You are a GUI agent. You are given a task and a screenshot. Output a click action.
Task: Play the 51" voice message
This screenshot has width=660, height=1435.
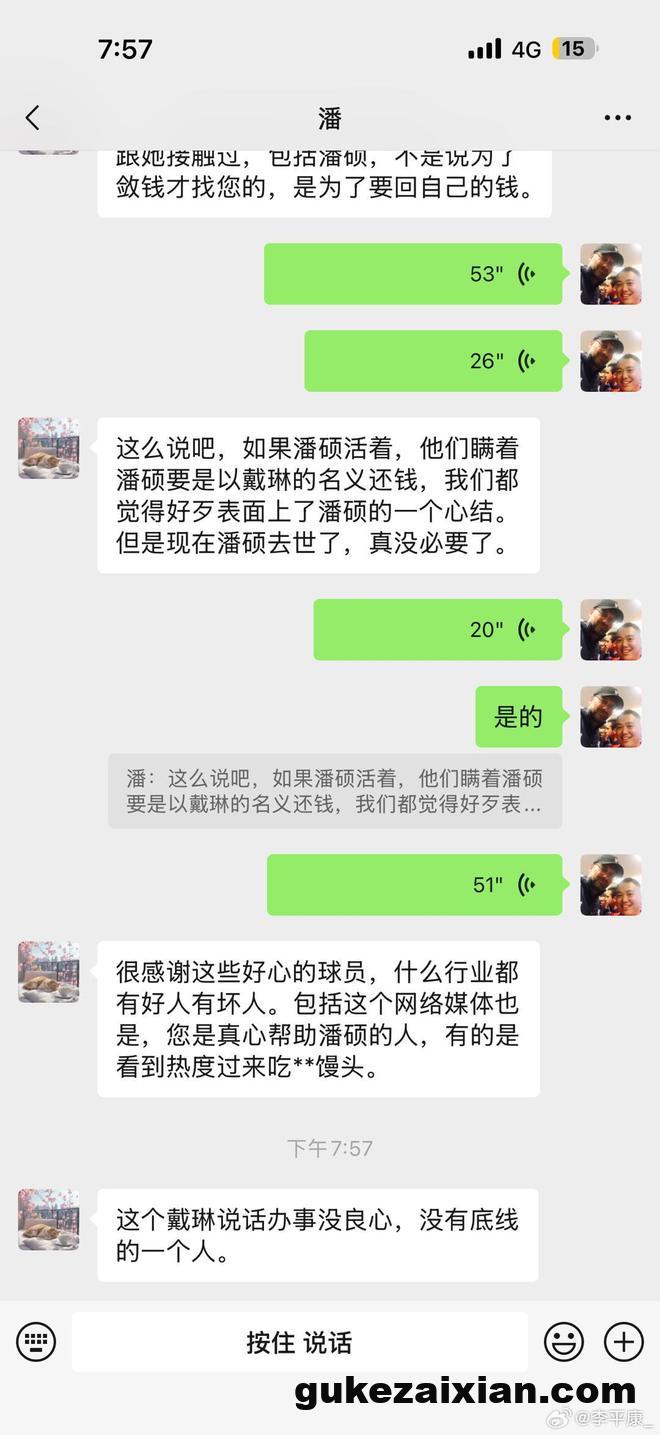click(414, 884)
